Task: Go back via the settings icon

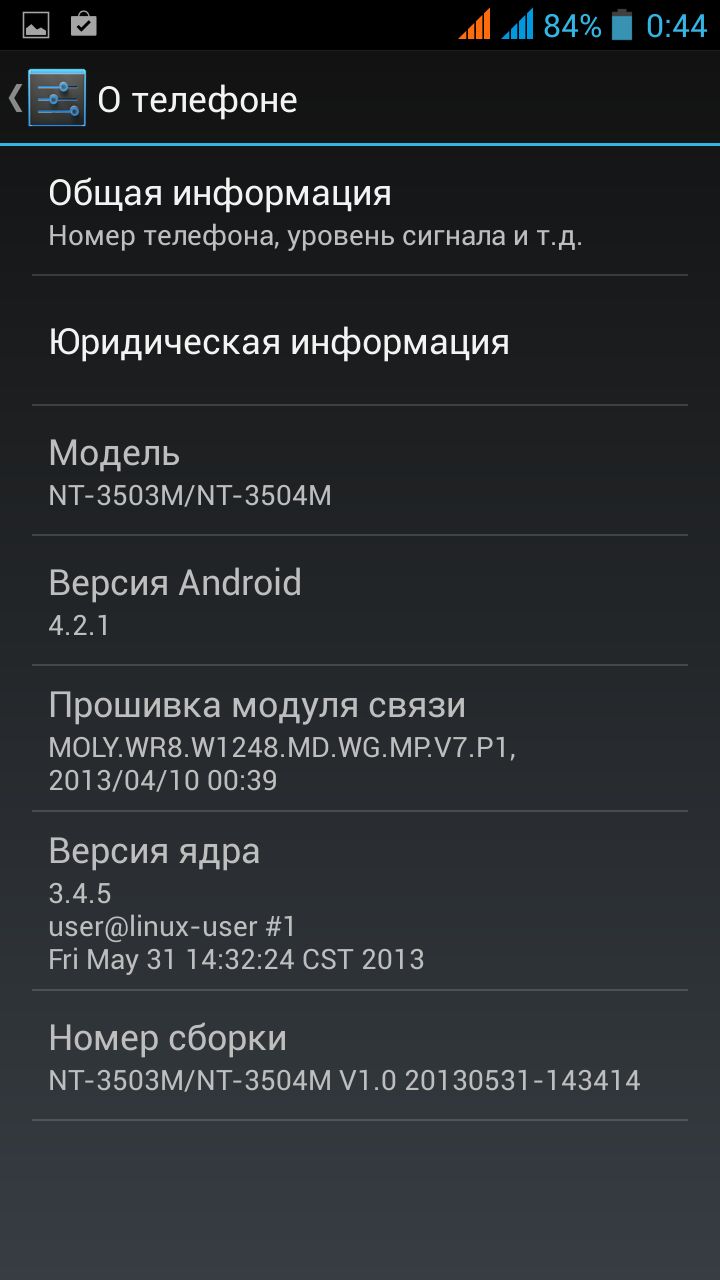Action: [55, 98]
